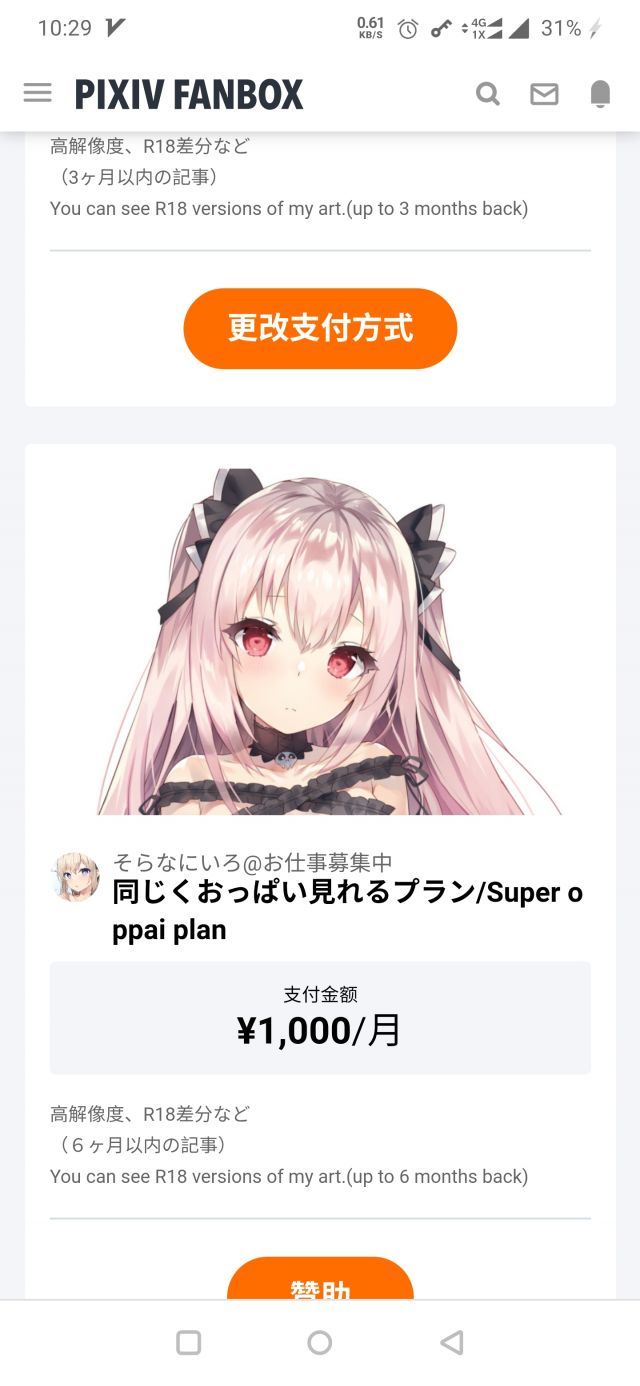This screenshot has width=640, height=1386.
Task: Open the notifications bell
Action: click(x=600, y=94)
